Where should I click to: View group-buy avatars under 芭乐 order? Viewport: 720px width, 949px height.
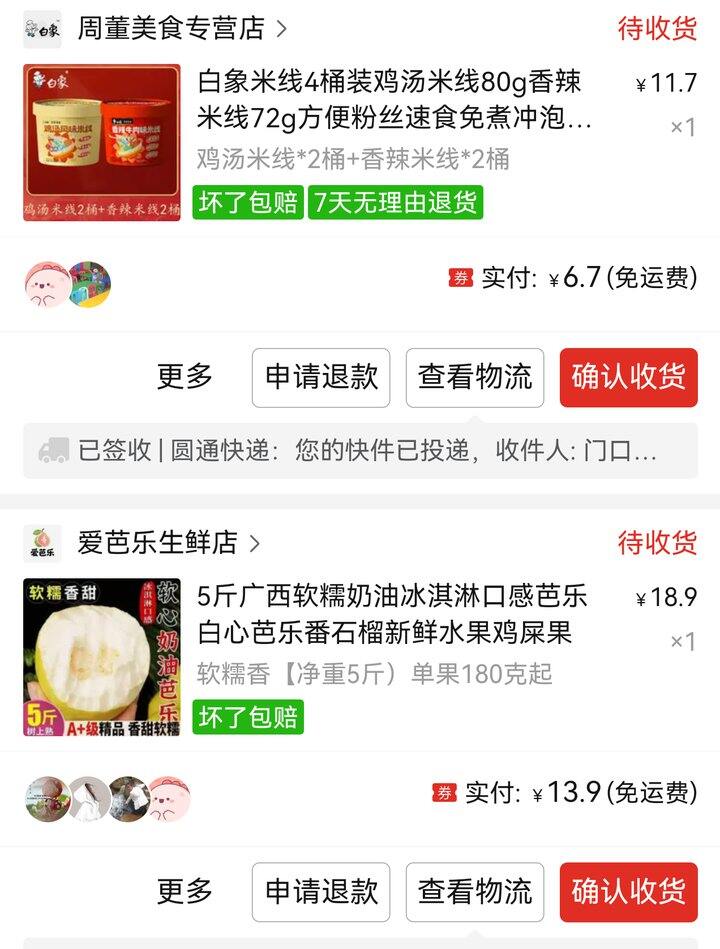[x=107, y=798]
